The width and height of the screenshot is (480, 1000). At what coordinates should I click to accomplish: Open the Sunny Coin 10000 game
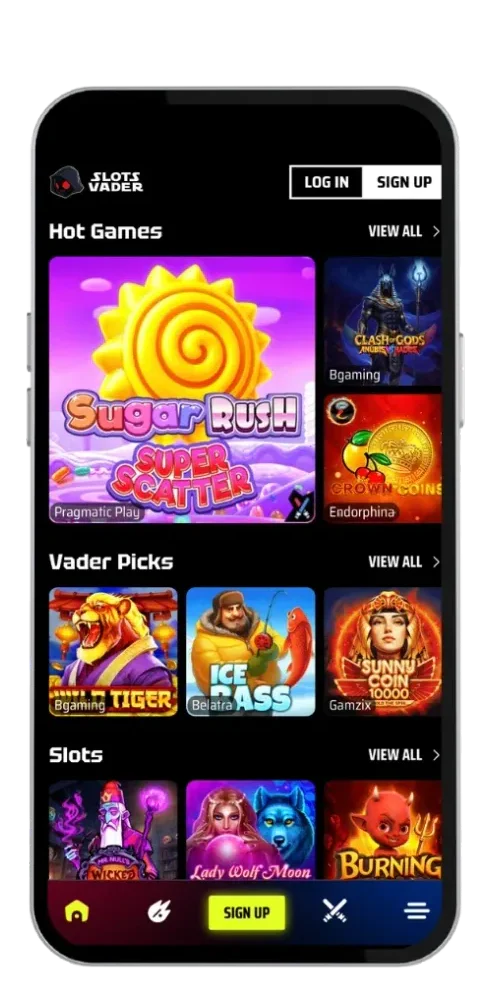382,652
